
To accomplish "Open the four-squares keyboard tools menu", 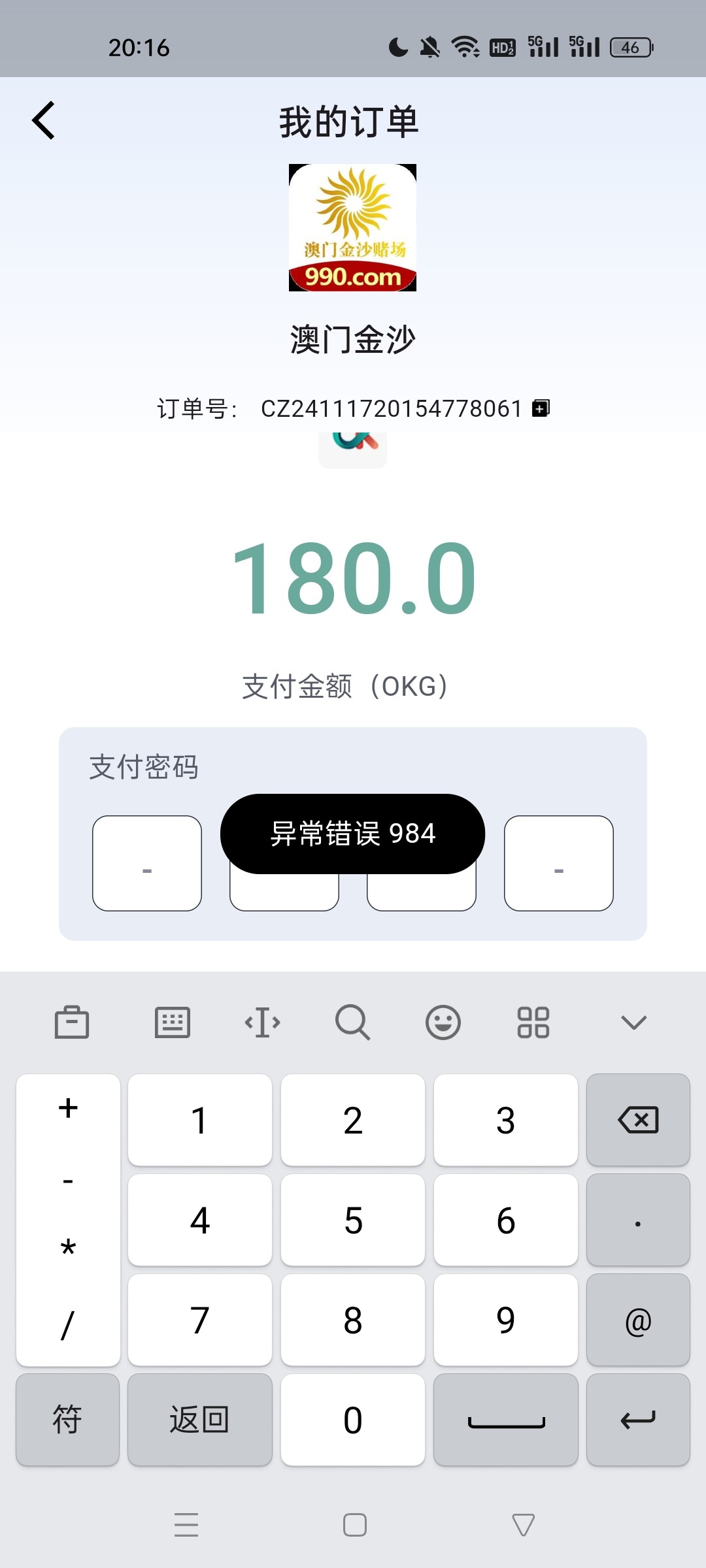I will click(533, 1022).
